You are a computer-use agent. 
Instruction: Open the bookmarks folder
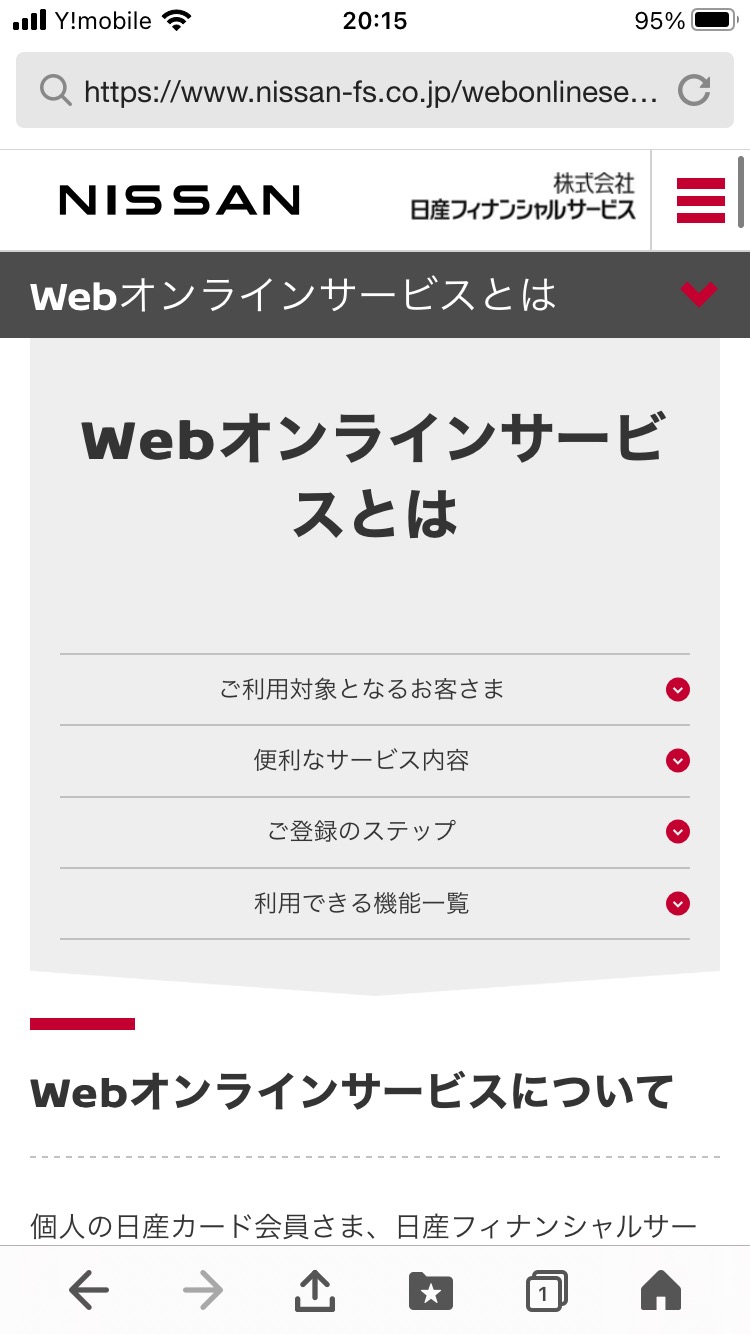click(x=431, y=1291)
